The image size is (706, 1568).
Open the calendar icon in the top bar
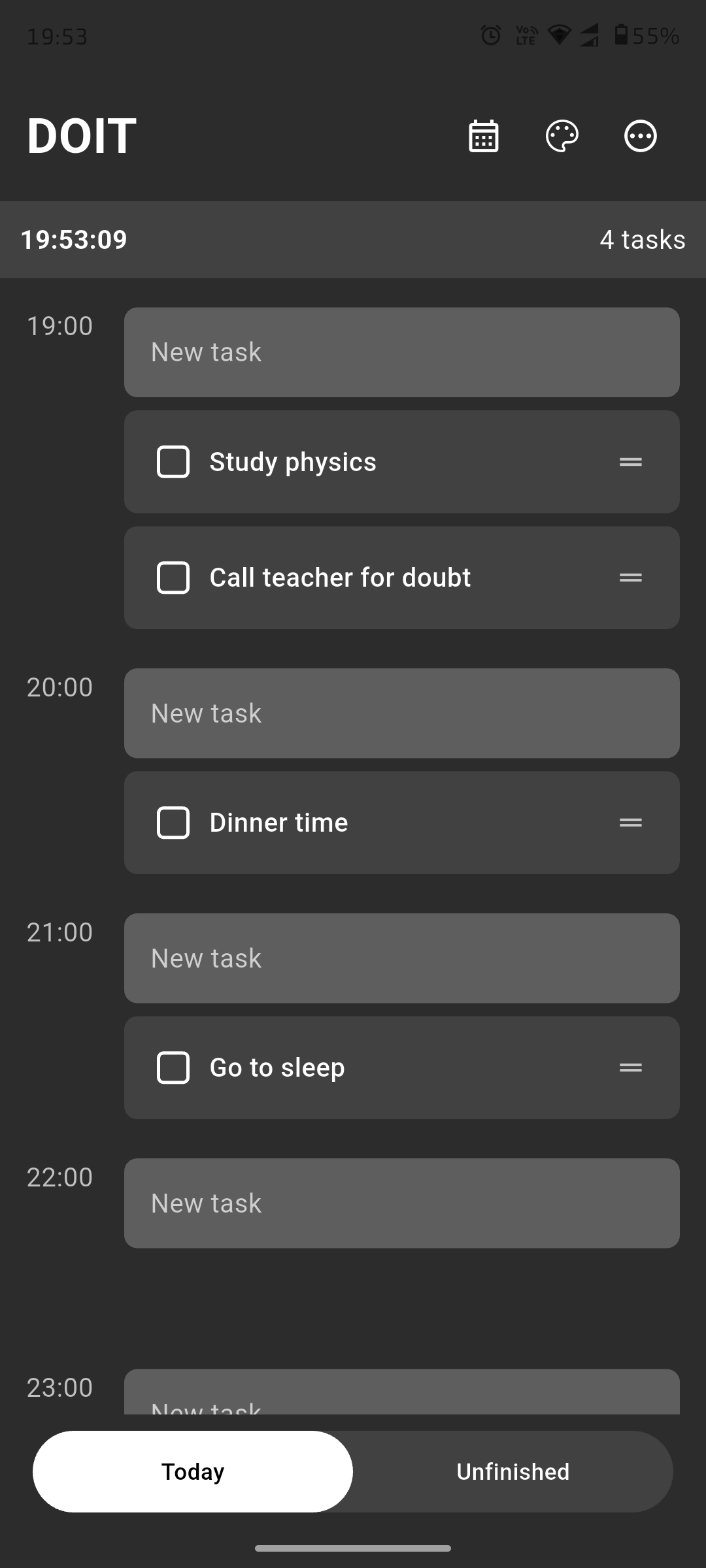coord(483,136)
